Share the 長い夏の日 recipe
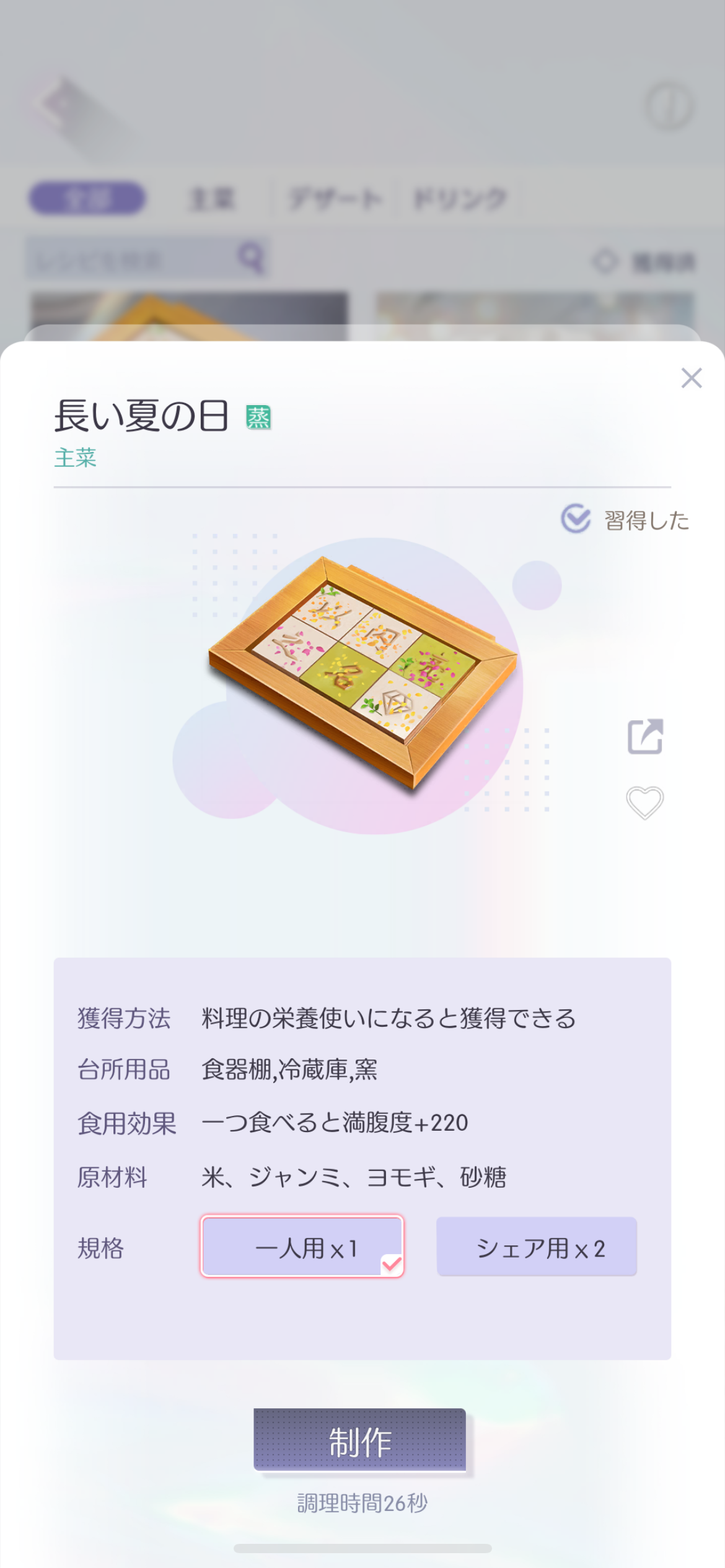725x1568 pixels. [x=645, y=736]
